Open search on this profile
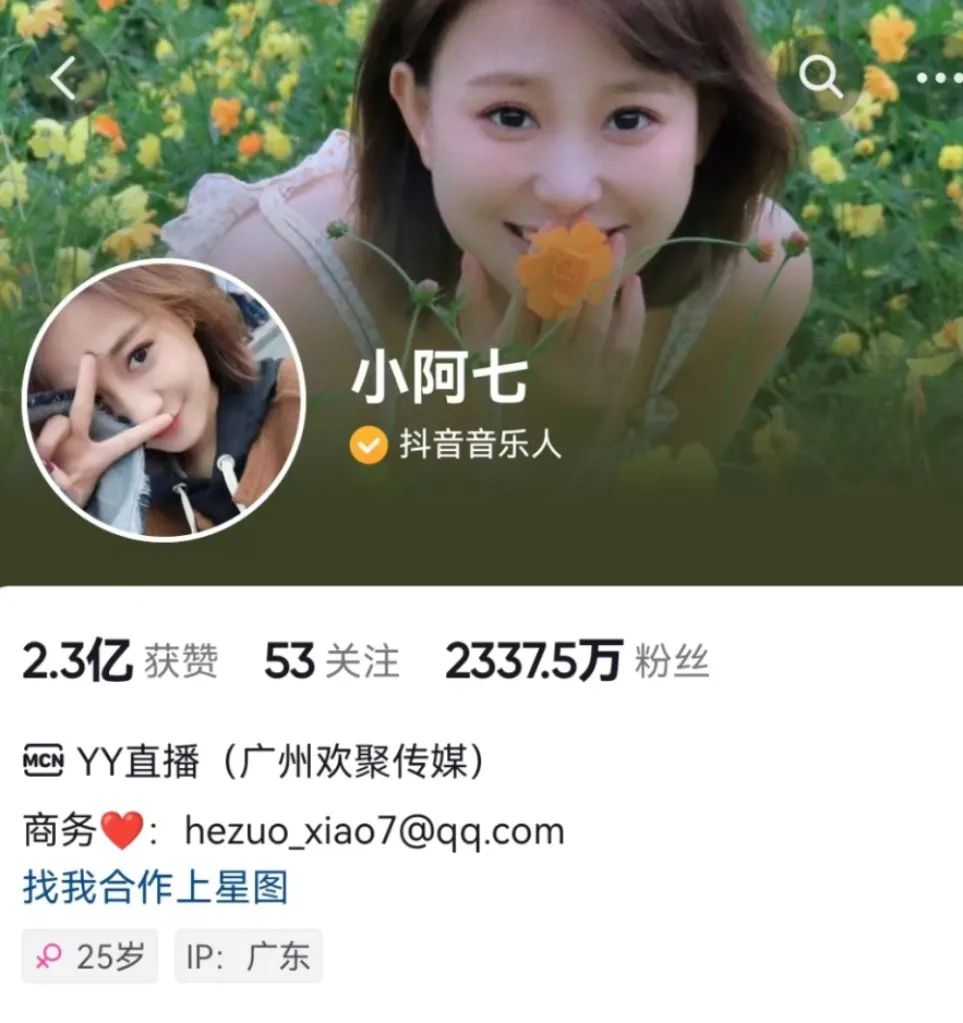This screenshot has height=1023, width=963. (821, 76)
